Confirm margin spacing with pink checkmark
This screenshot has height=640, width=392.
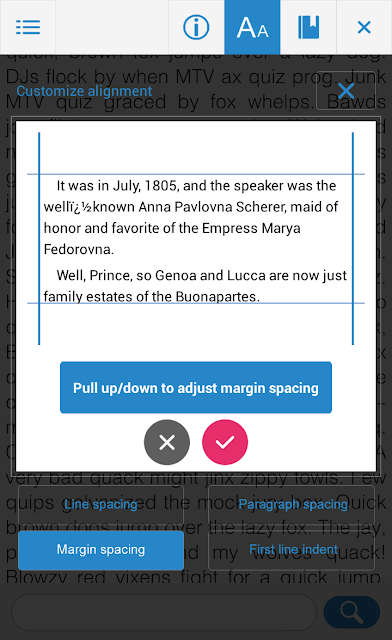click(x=225, y=442)
